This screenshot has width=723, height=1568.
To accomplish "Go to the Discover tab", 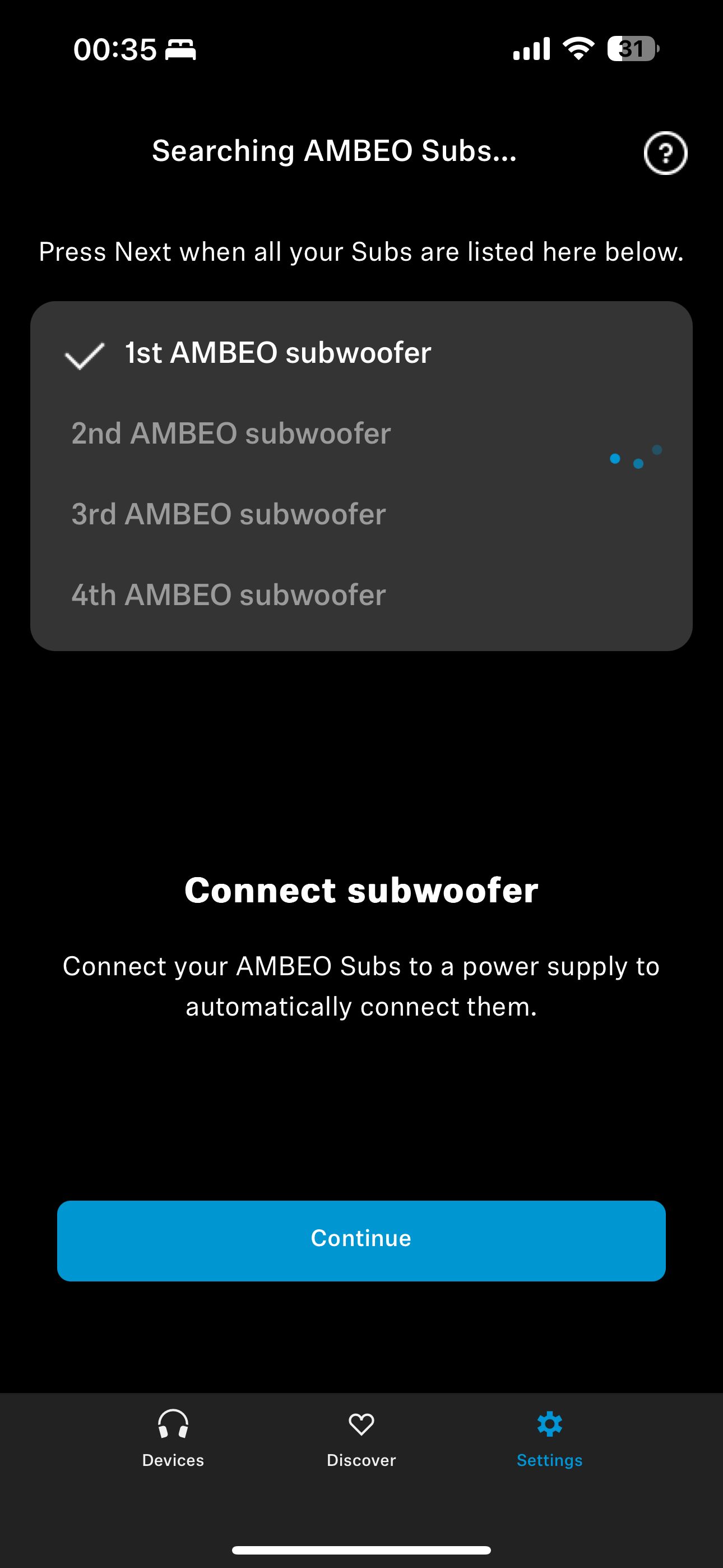I will click(361, 1439).
